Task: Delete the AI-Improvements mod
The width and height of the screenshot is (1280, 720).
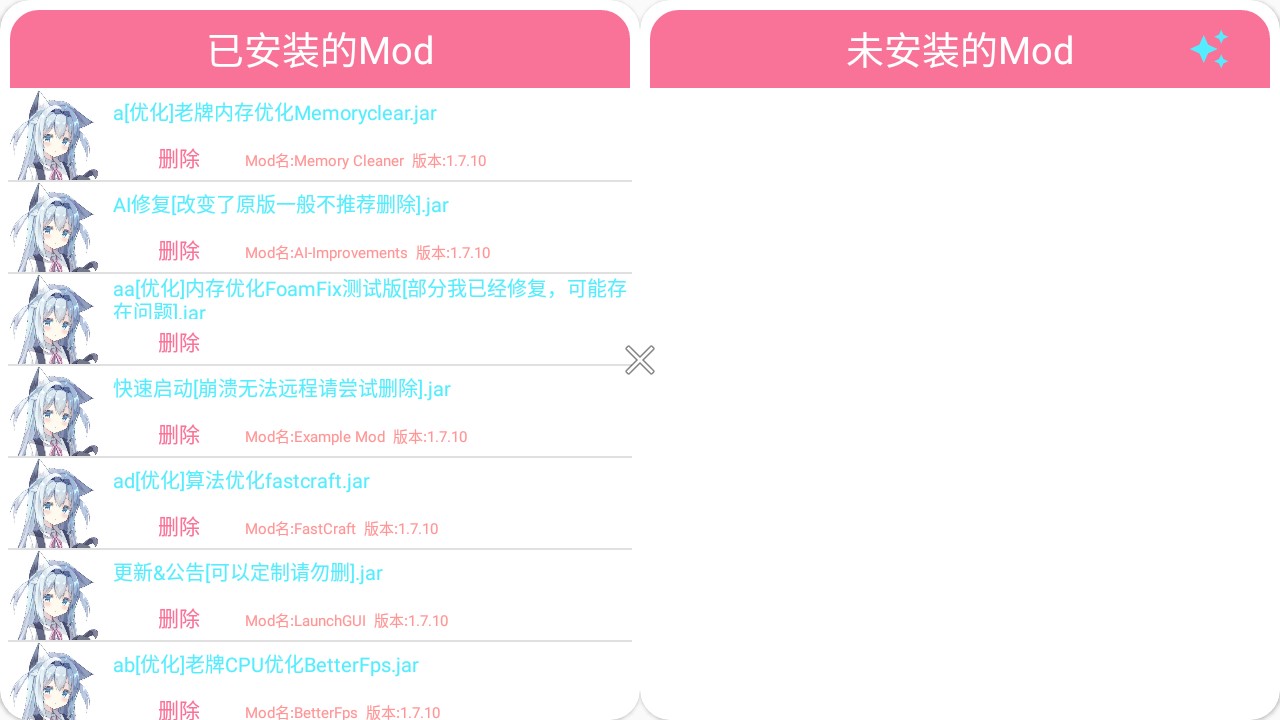Action: (x=179, y=251)
